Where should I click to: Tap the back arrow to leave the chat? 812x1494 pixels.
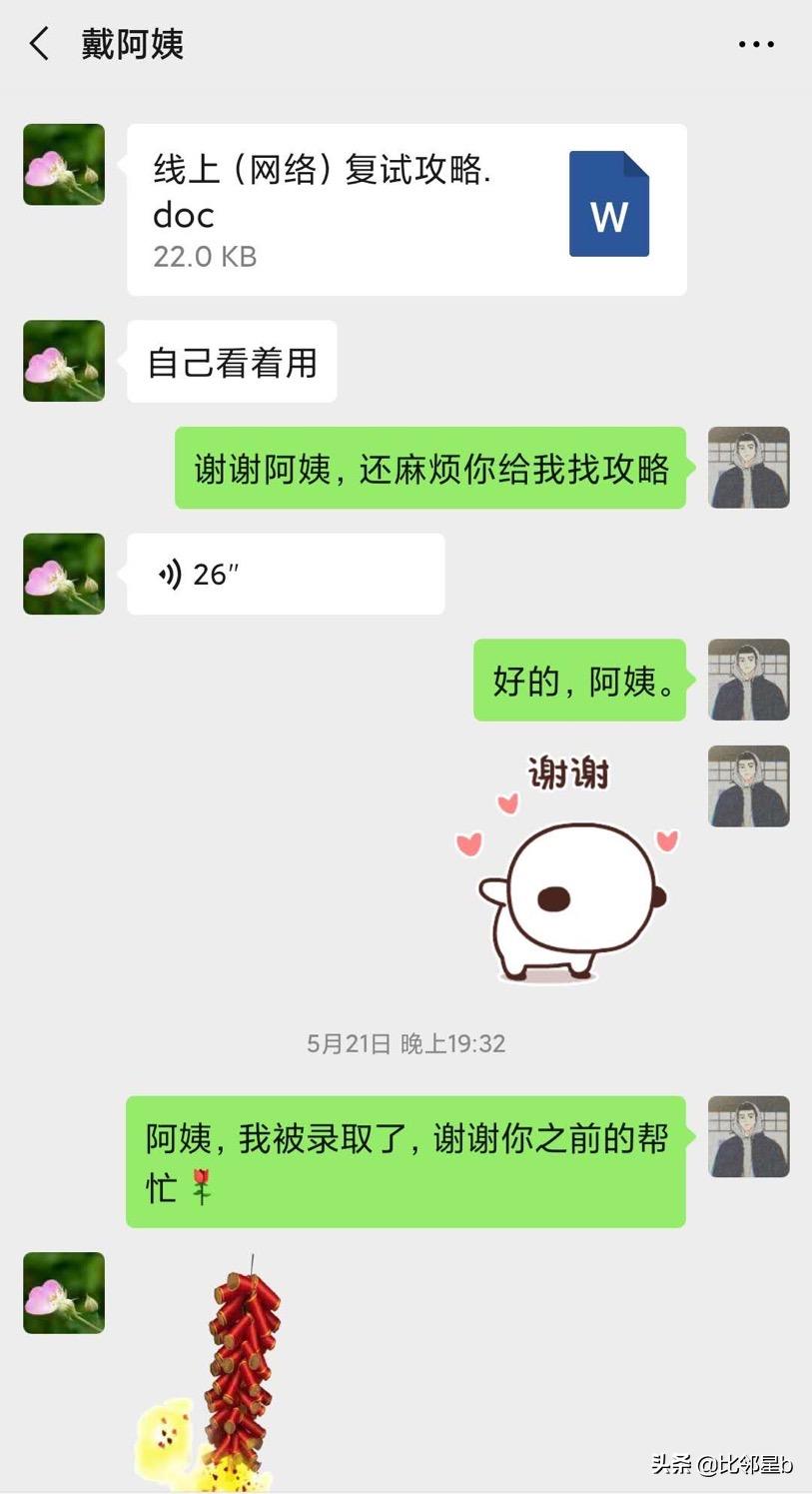38,43
